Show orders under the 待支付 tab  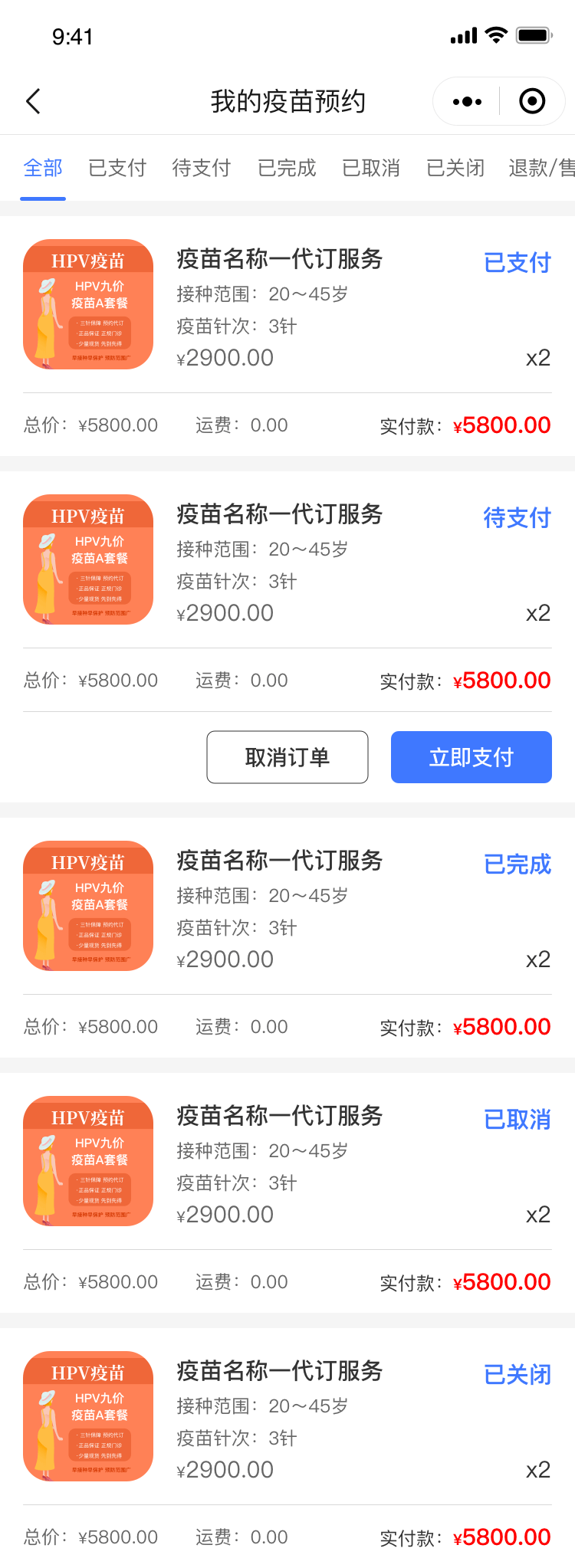pyautogui.click(x=202, y=168)
